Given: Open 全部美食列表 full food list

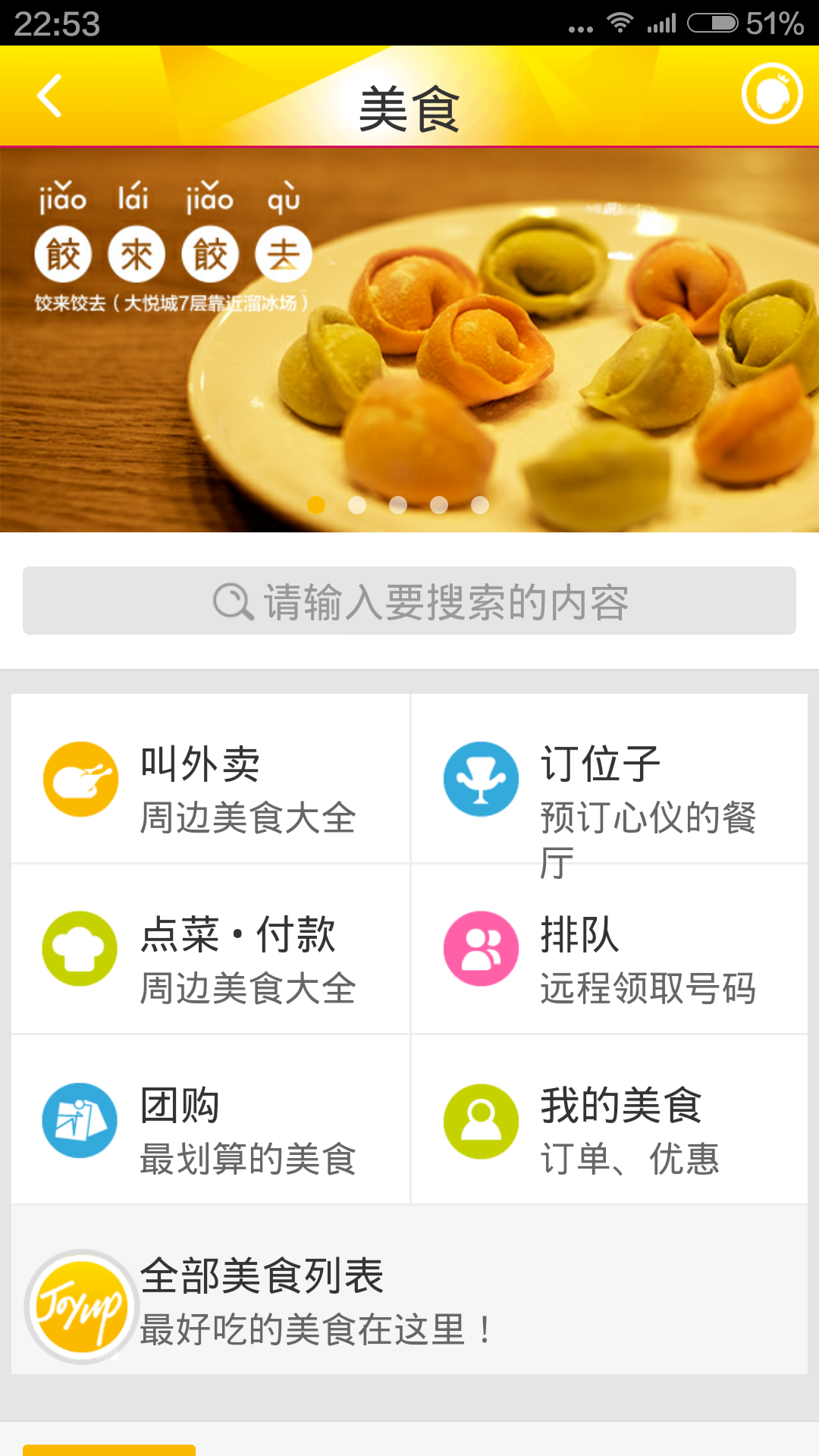Looking at the screenshot, I should 409,1291.
